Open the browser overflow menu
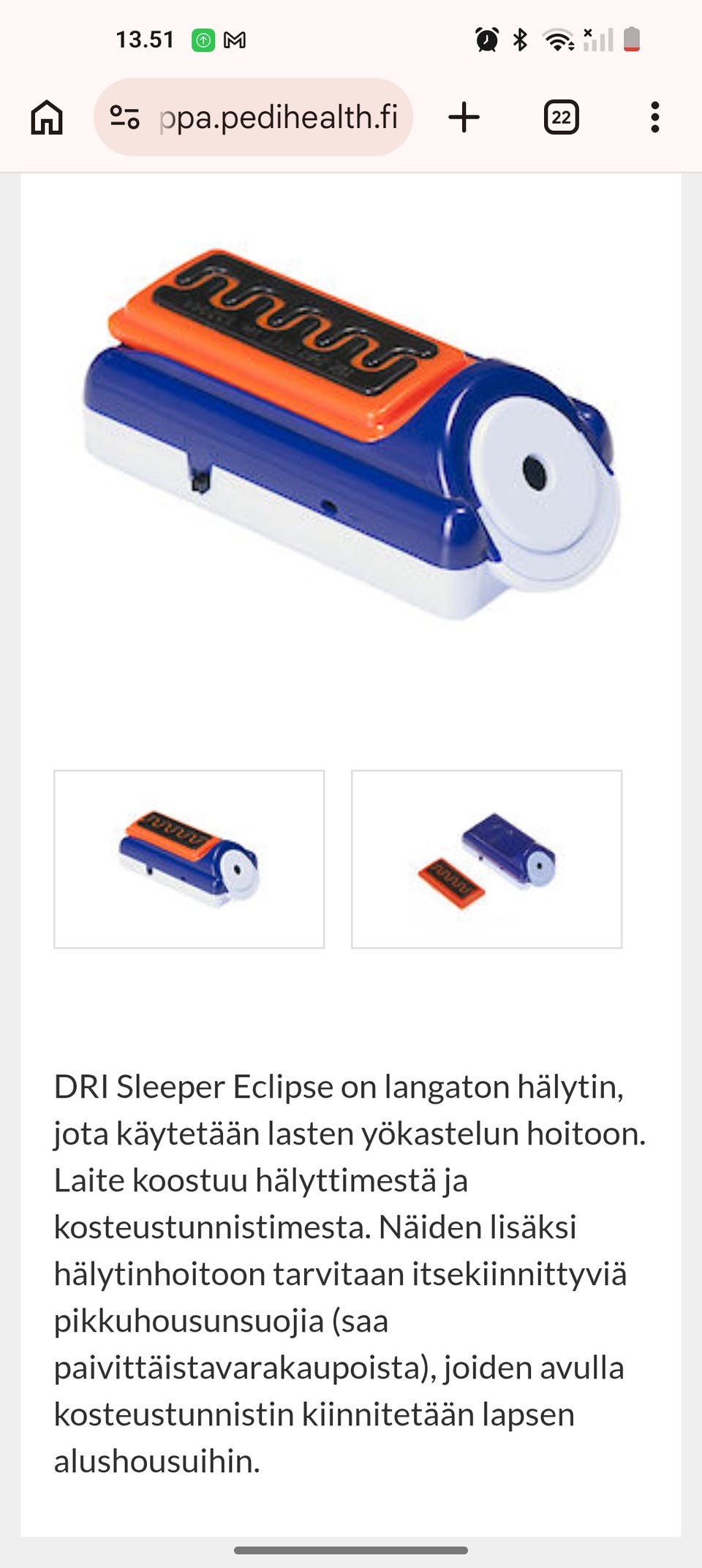The height and width of the screenshot is (1568, 702). coord(654,117)
